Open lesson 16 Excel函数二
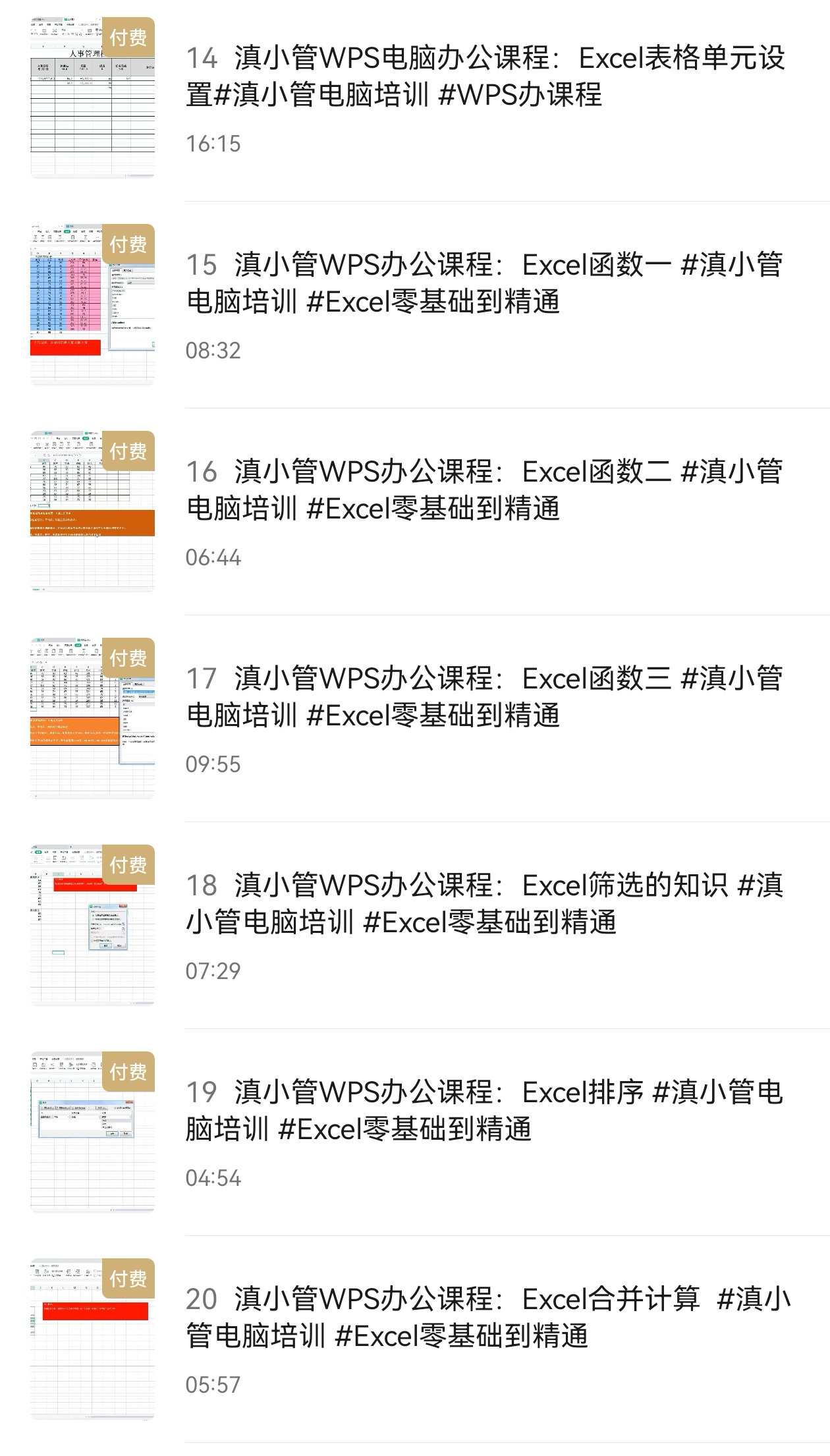 pyautogui.click(x=485, y=490)
